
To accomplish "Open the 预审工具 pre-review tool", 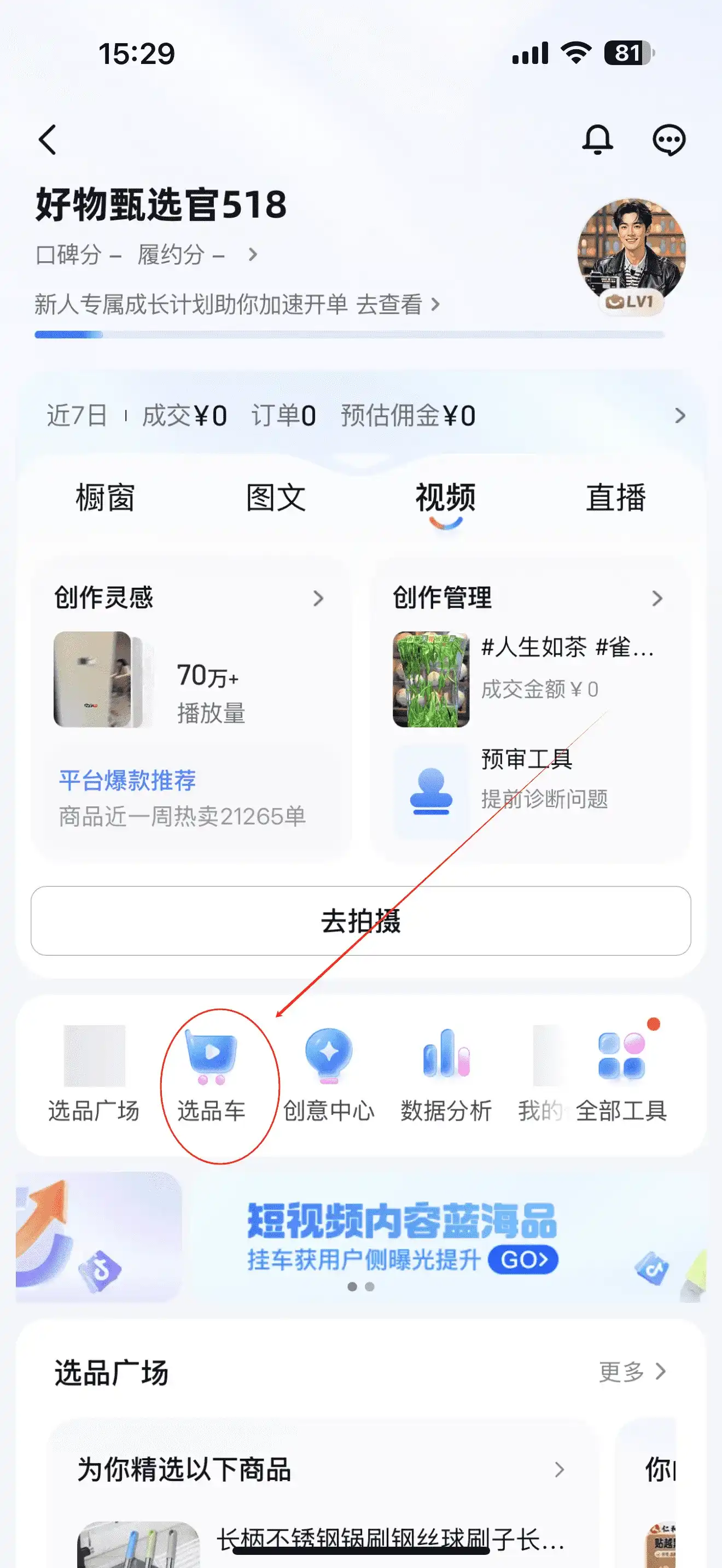I will tap(527, 779).
